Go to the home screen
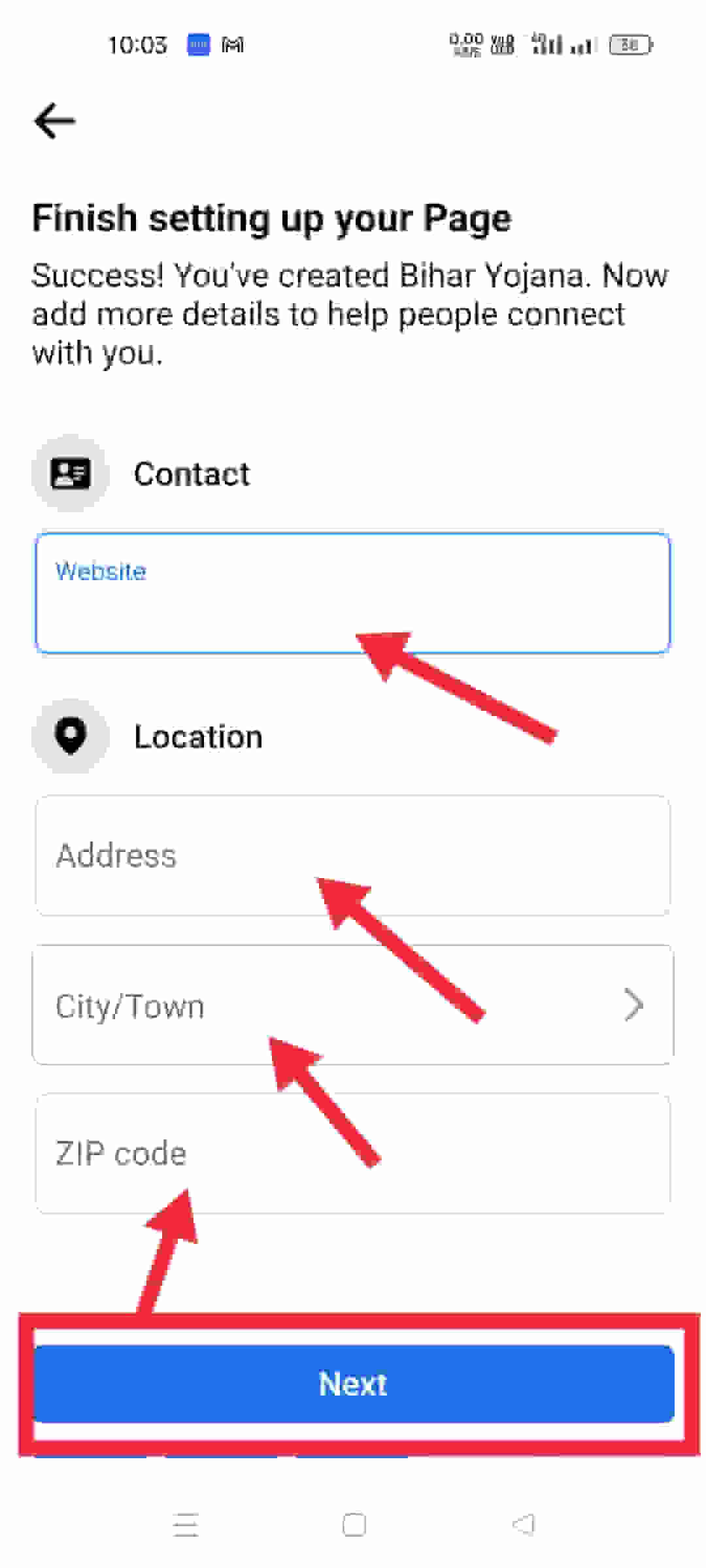Viewport: 706px width, 1568px height. [x=354, y=1525]
